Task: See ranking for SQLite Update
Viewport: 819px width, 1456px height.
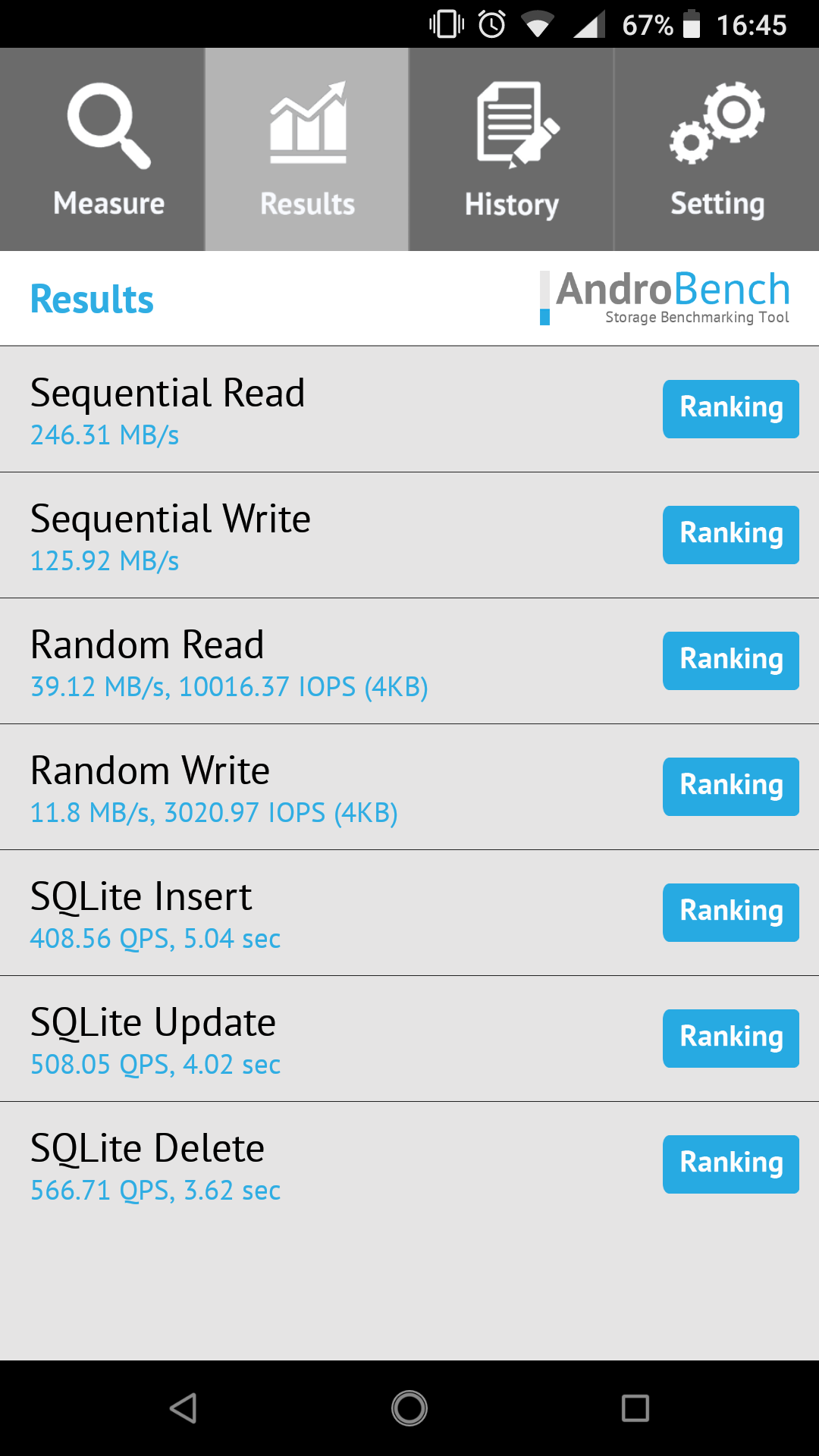Action: tap(731, 1038)
